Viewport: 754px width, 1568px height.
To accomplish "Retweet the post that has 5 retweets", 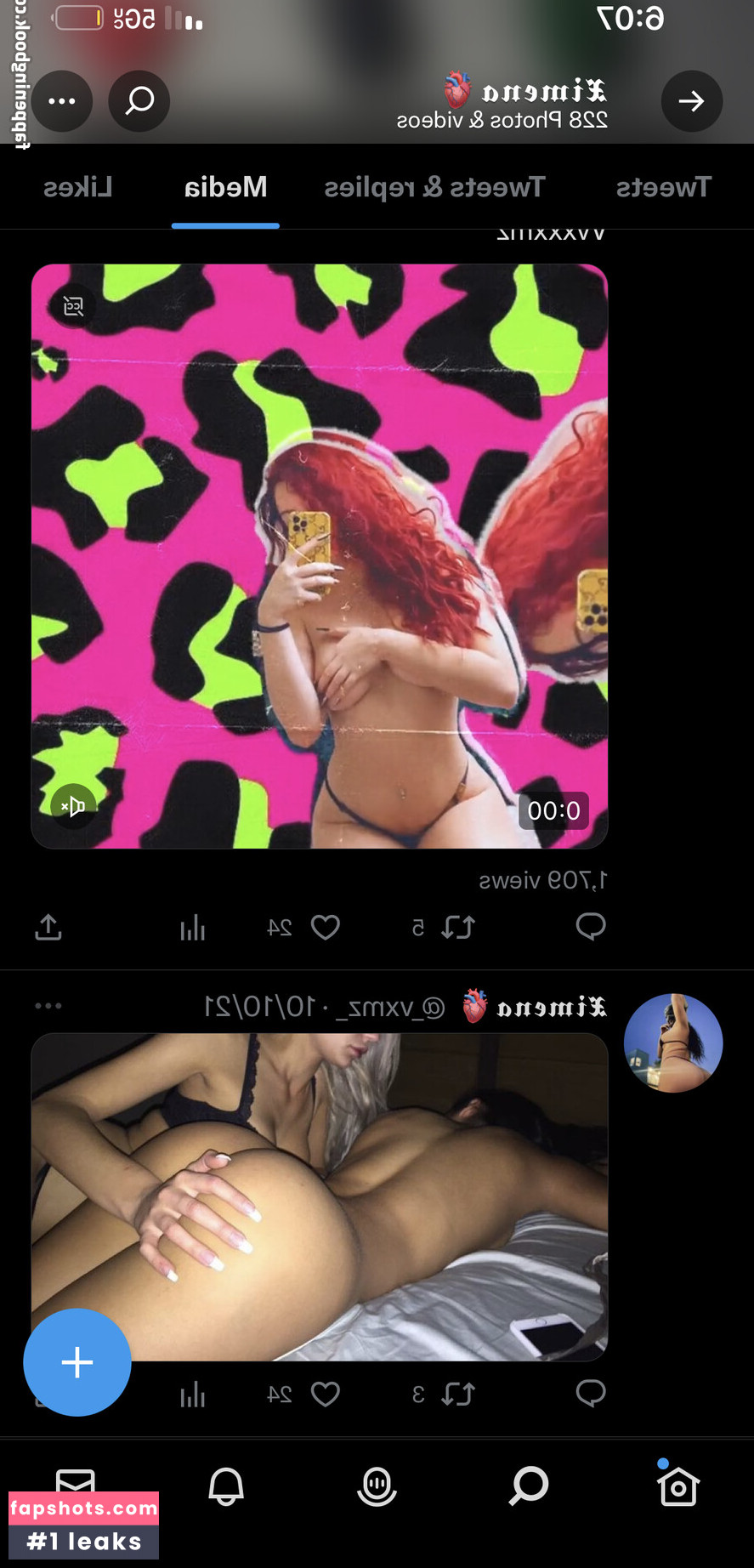I will pyautogui.click(x=458, y=927).
